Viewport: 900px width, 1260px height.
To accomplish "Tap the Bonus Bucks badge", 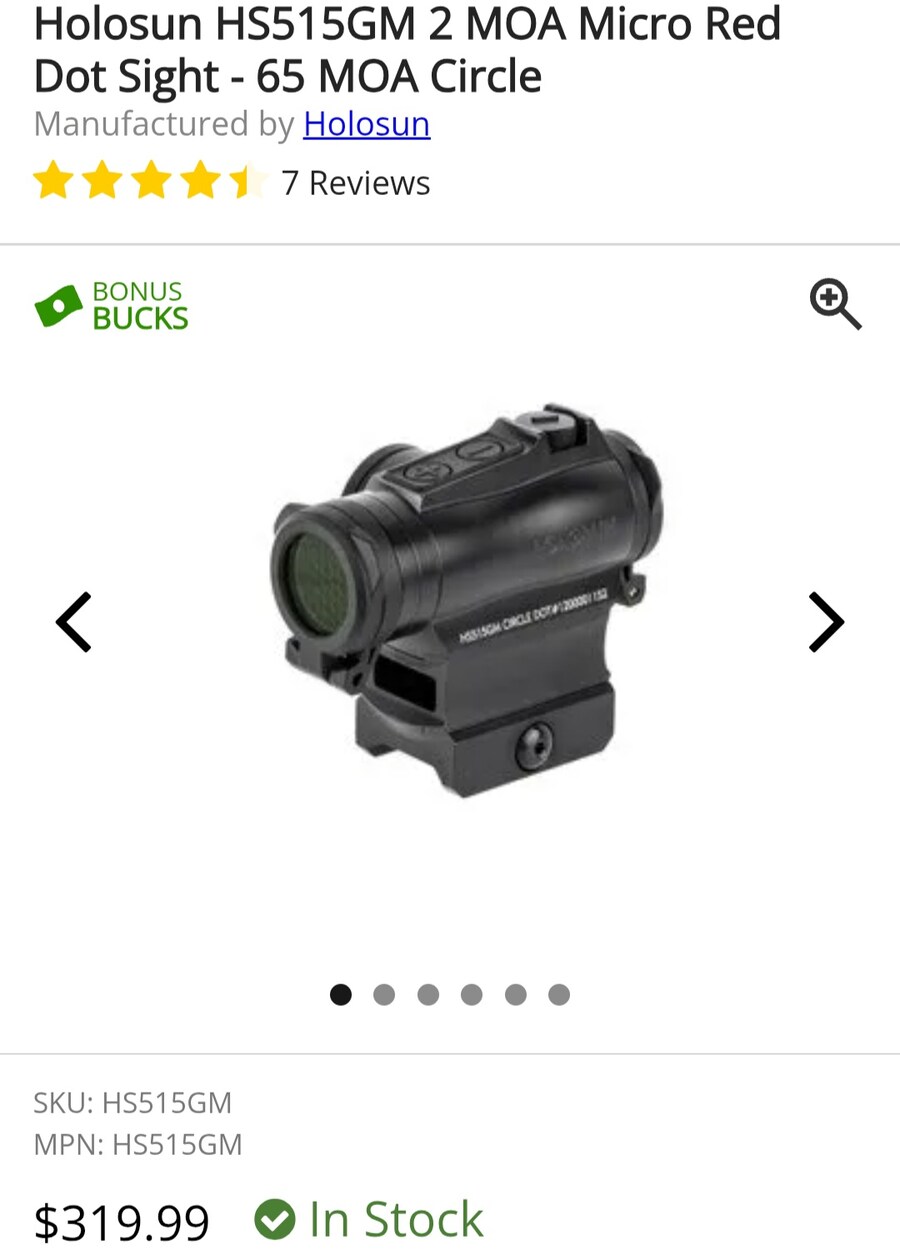I will click(112, 305).
